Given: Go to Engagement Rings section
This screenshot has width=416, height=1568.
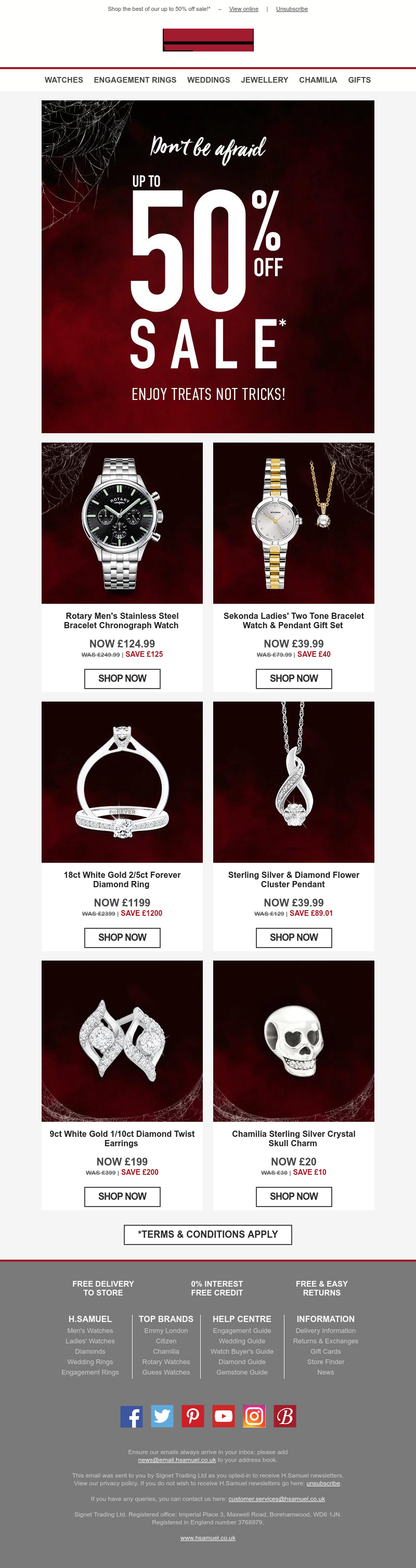Looking at the screenshot, I should click(x=135, y=80).
